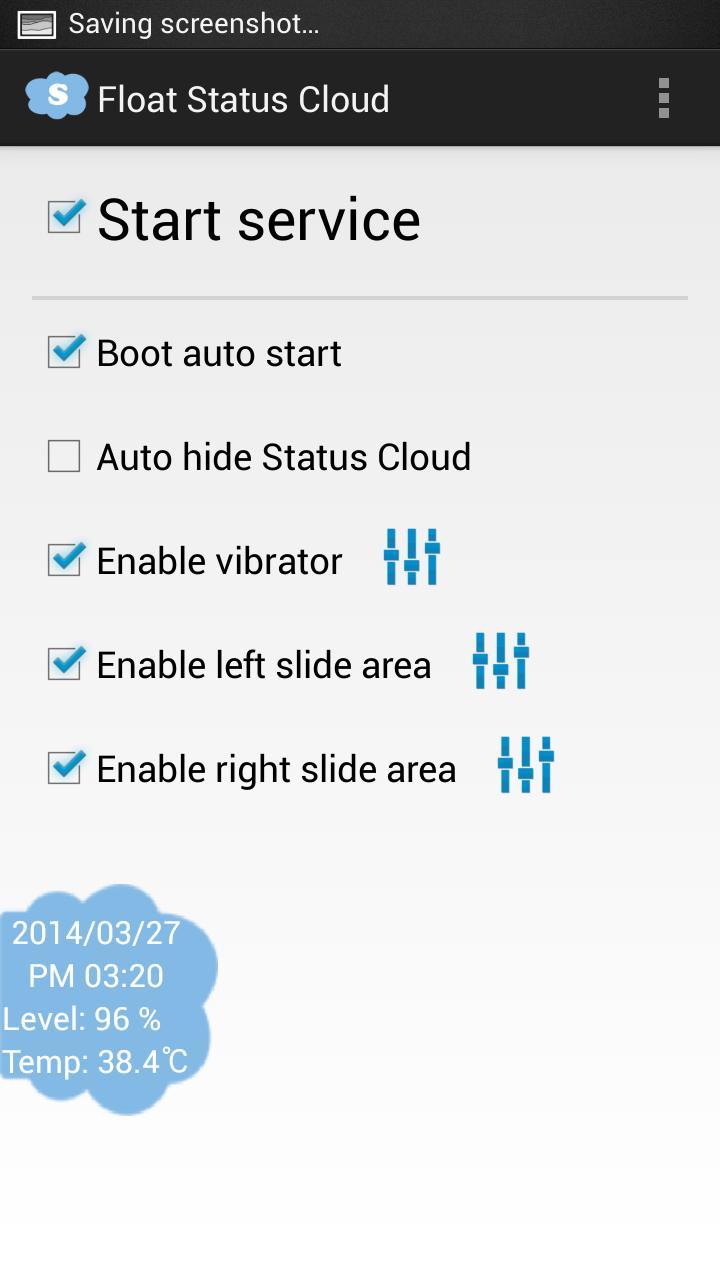Toggle the Enable vibrator checkbox

point(66,559)
